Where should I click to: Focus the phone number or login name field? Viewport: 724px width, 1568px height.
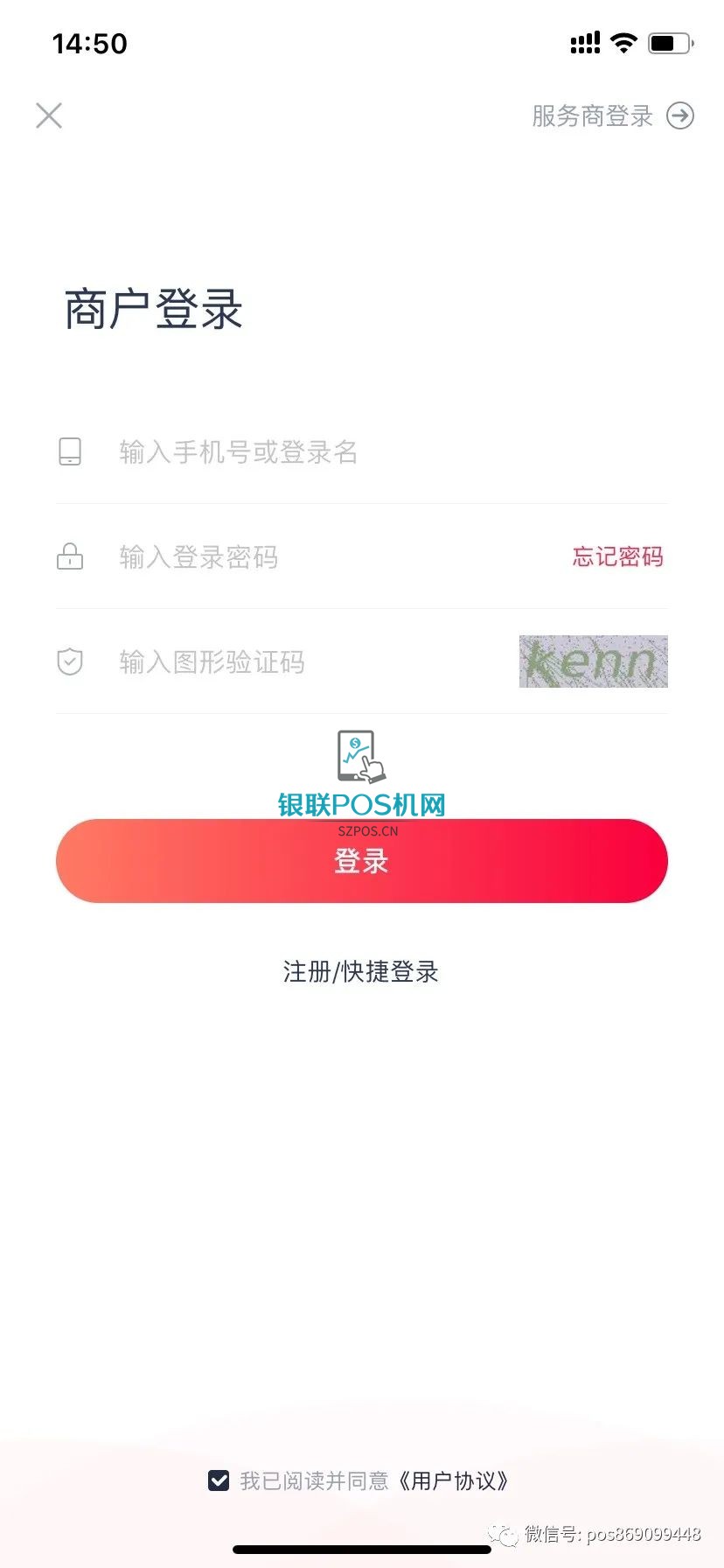coord(350,452)
